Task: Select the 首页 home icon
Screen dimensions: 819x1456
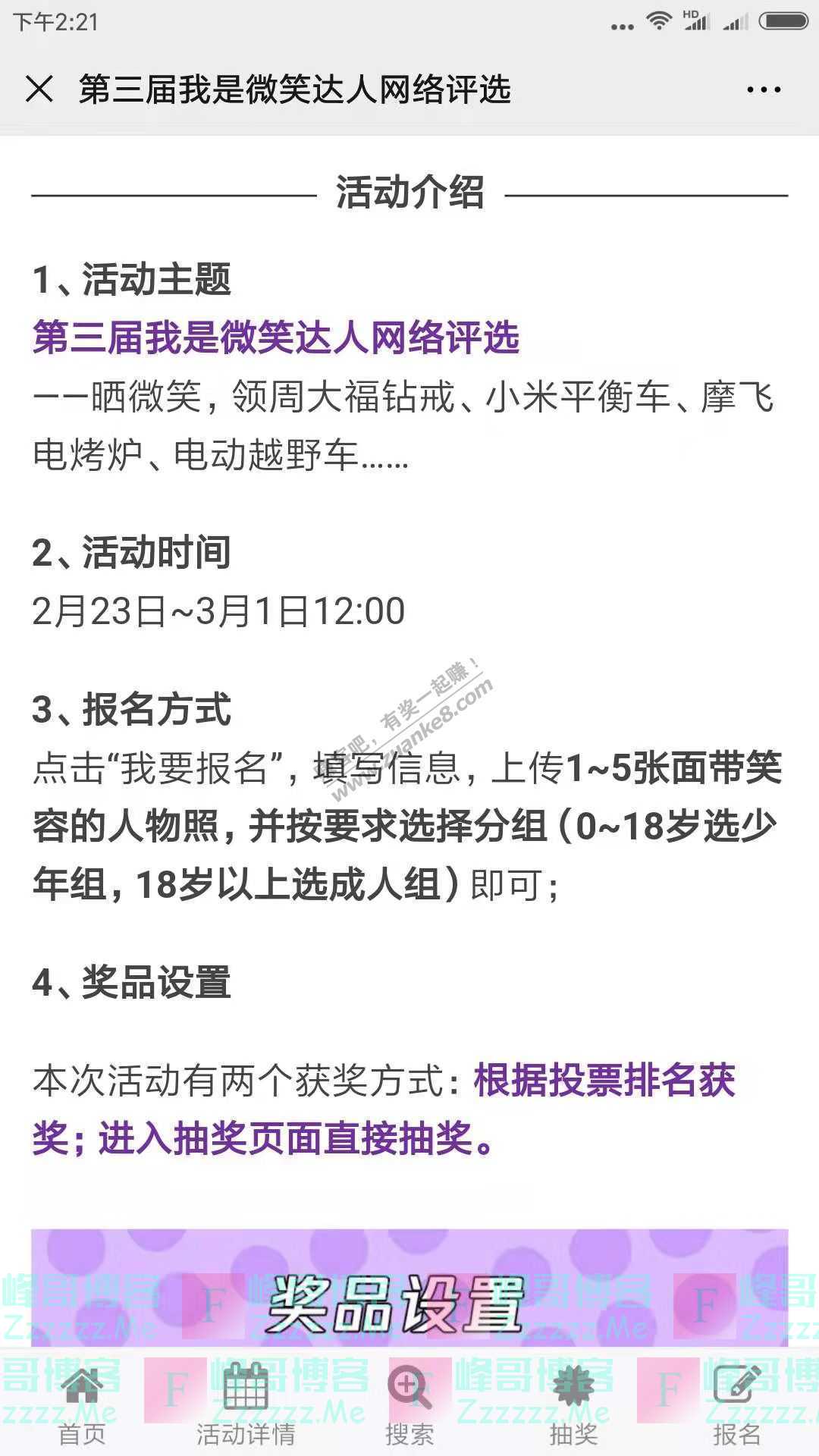Action: [83, 1386]
